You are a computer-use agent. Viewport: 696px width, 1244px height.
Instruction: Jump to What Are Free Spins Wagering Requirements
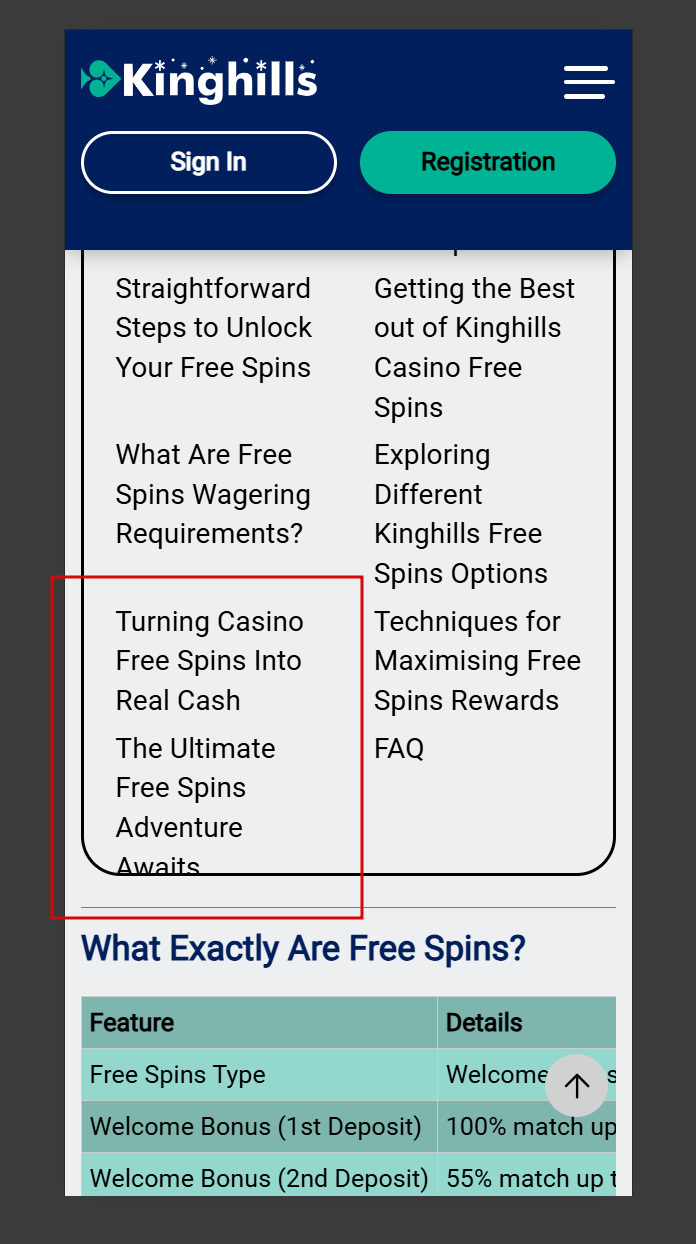coord(212,494)
